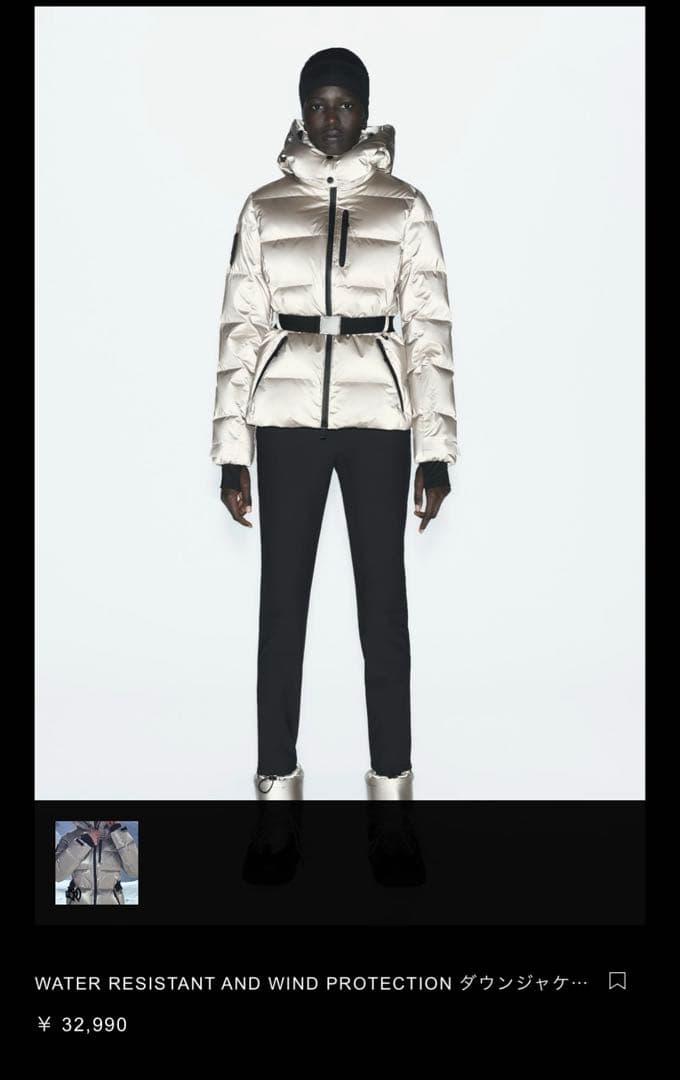680x1080 pixels.
Task: Open the small jacket close-up thumbnail
Action: click(97, 862)
